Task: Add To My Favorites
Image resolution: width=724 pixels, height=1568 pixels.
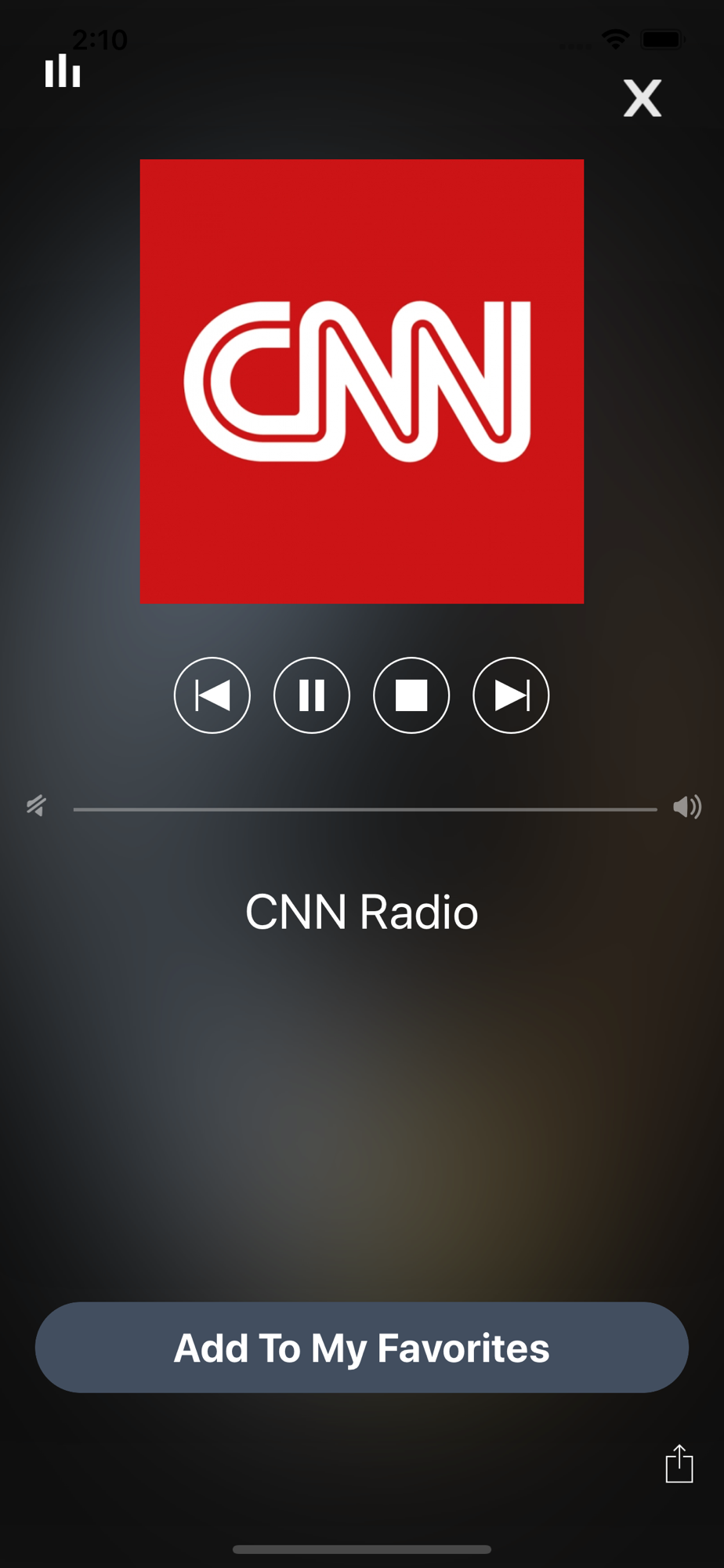Action: [x=362, y=1348]
